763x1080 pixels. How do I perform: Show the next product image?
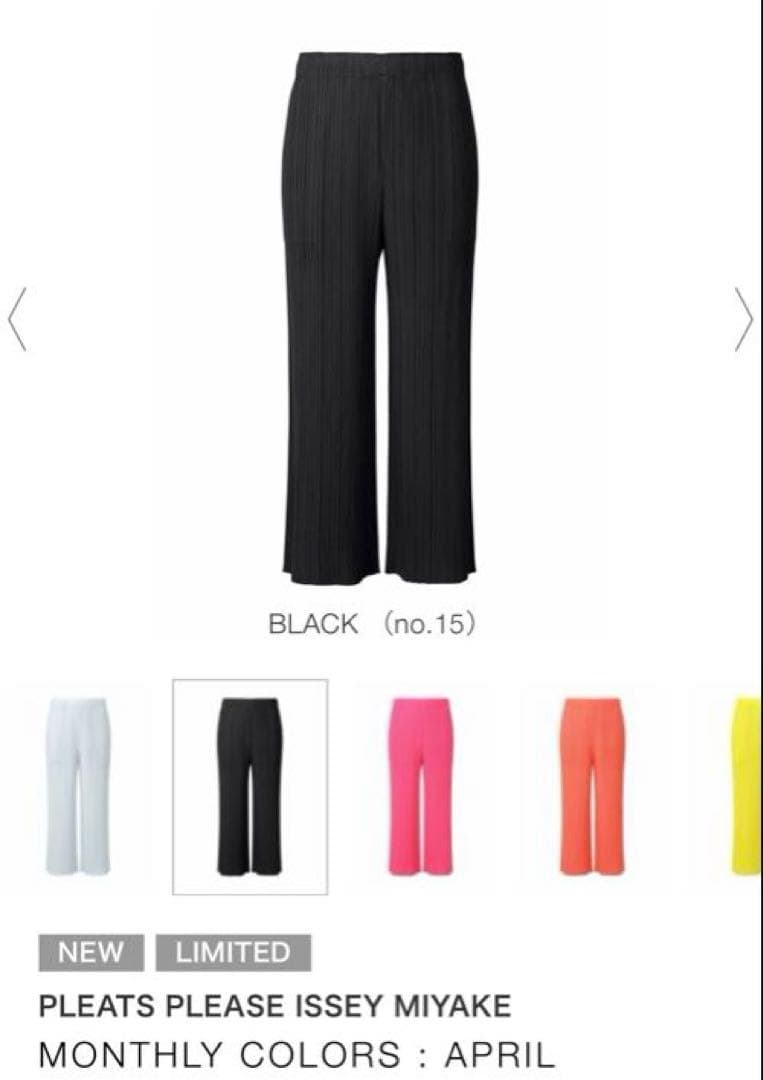(x=743, y=320)
